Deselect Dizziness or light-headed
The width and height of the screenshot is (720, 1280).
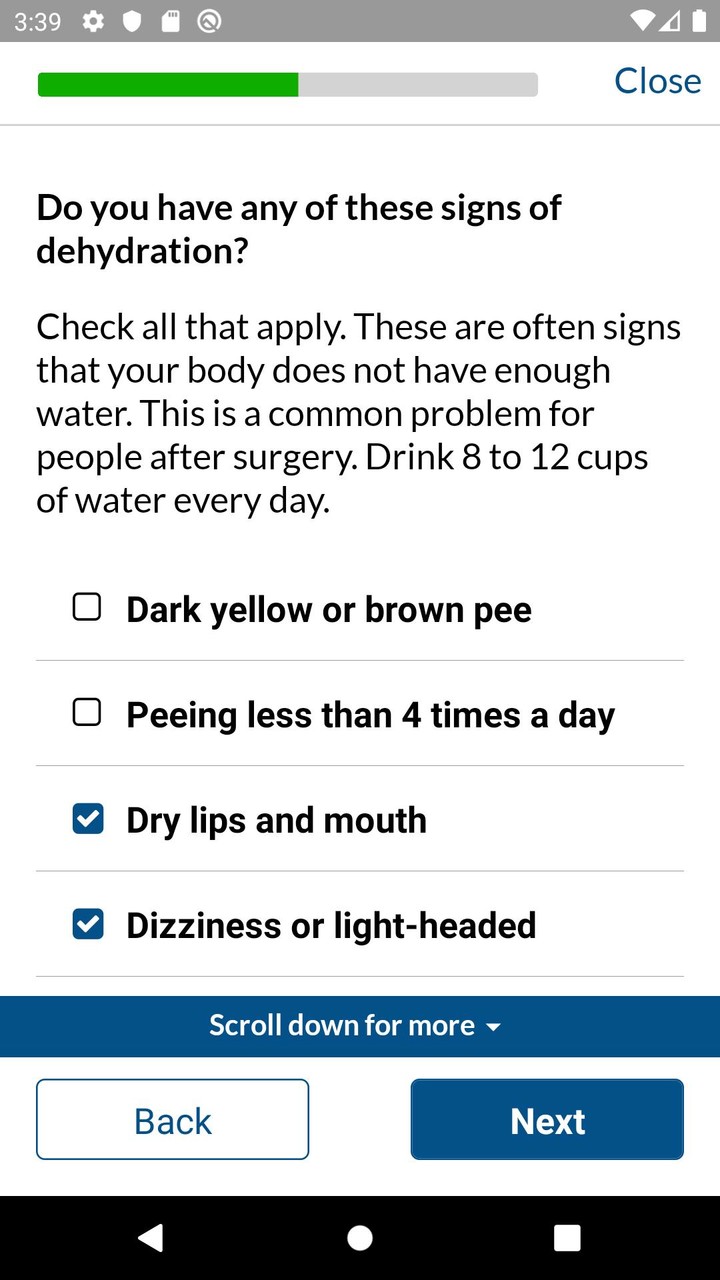[x=88, y=924]
